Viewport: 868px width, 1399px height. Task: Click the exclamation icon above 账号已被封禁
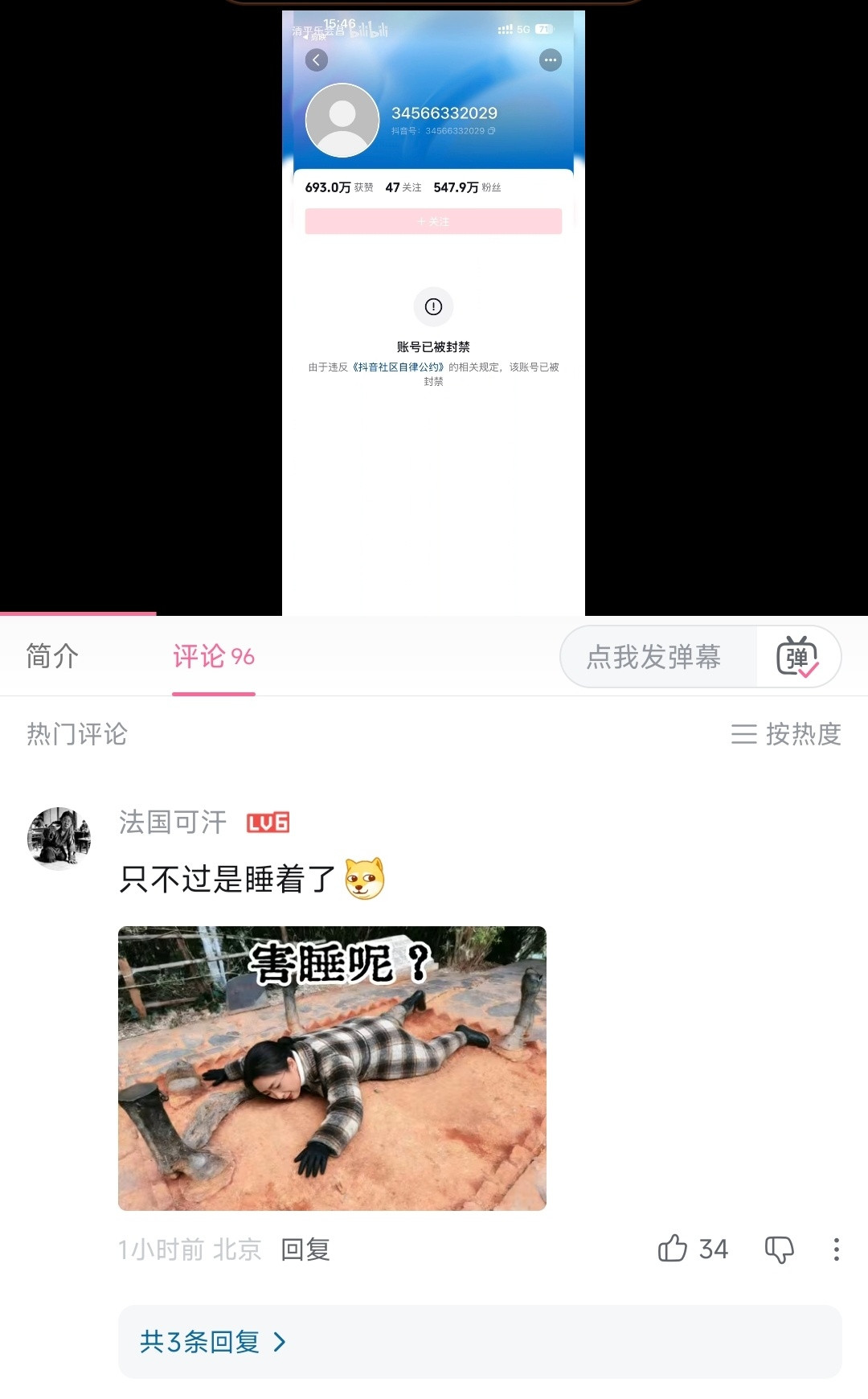pyautogui.click(x=433, y=306)
